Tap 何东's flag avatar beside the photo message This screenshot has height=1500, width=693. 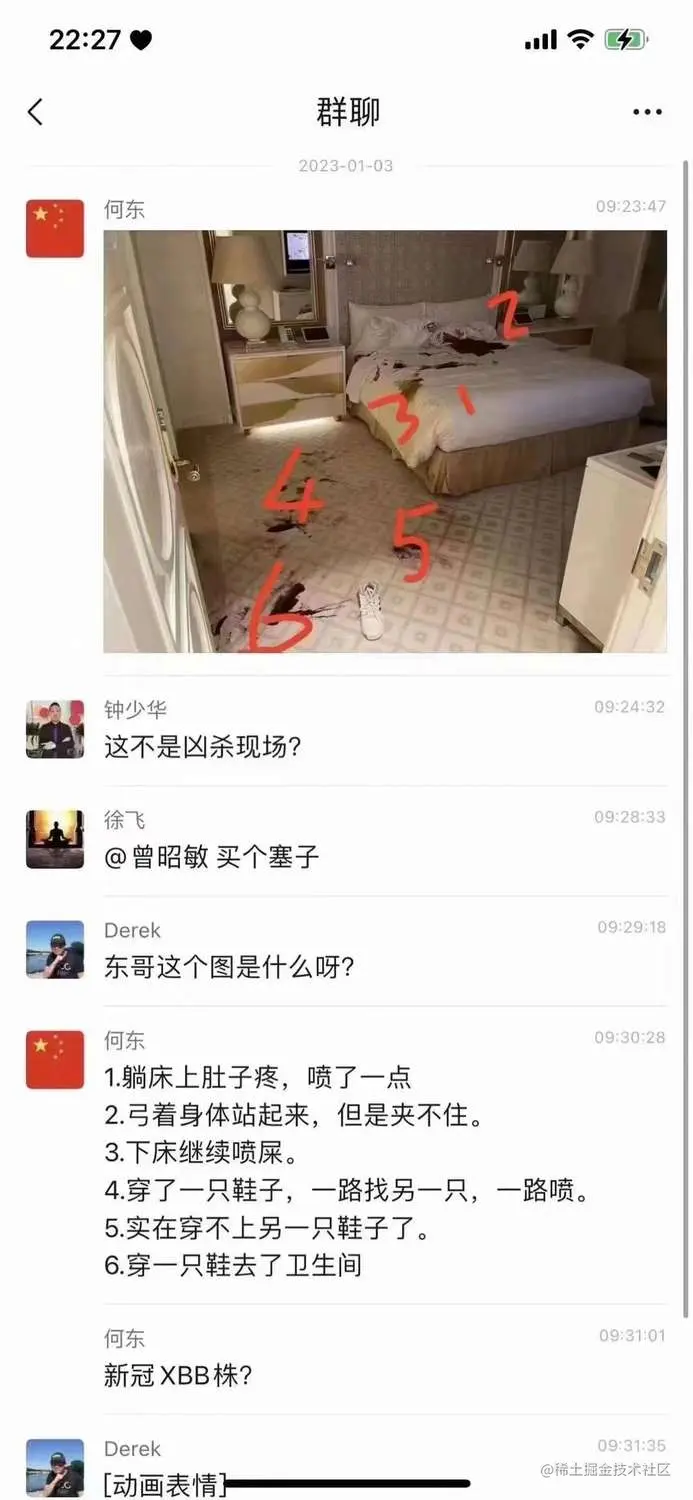pos(55,229)
